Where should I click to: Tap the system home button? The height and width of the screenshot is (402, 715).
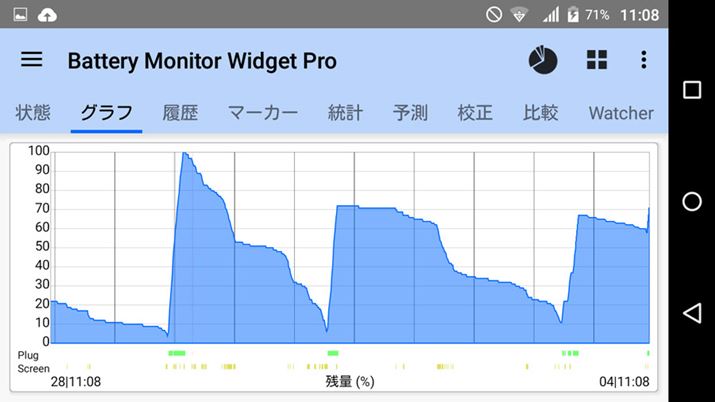[x=692, y=201]
